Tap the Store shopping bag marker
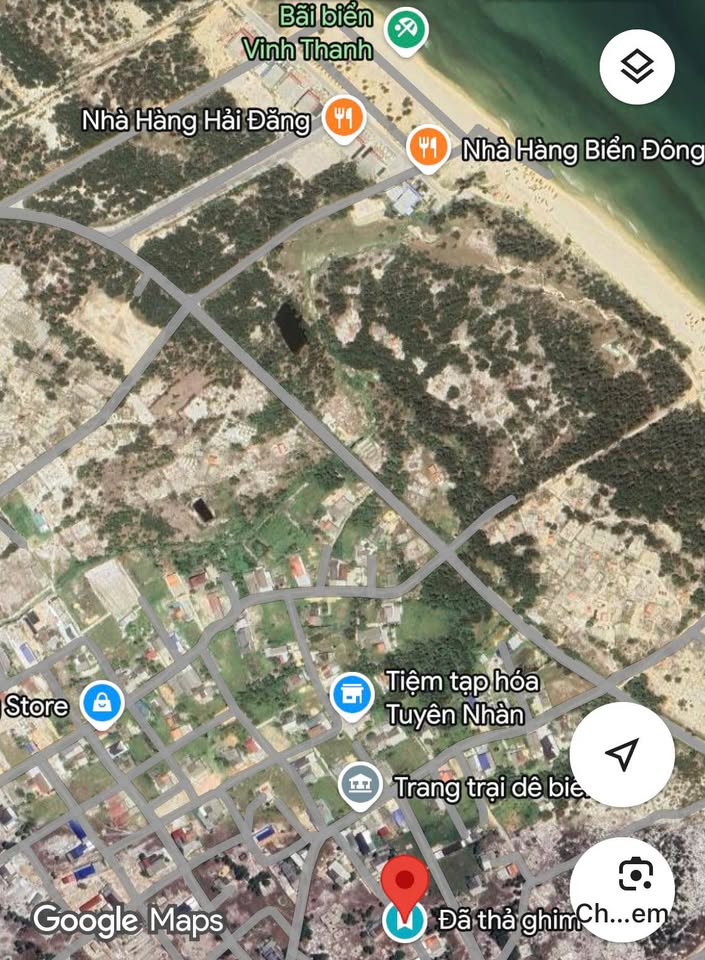 (x=102, y=705)
